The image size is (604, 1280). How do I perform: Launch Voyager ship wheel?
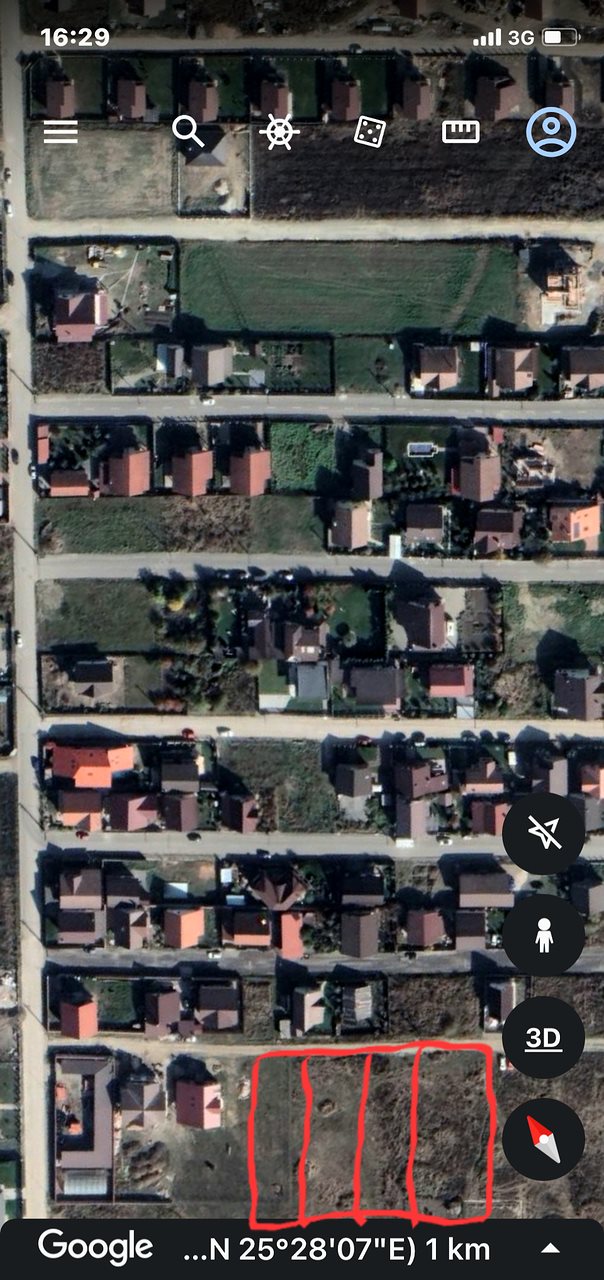[279, 132]
